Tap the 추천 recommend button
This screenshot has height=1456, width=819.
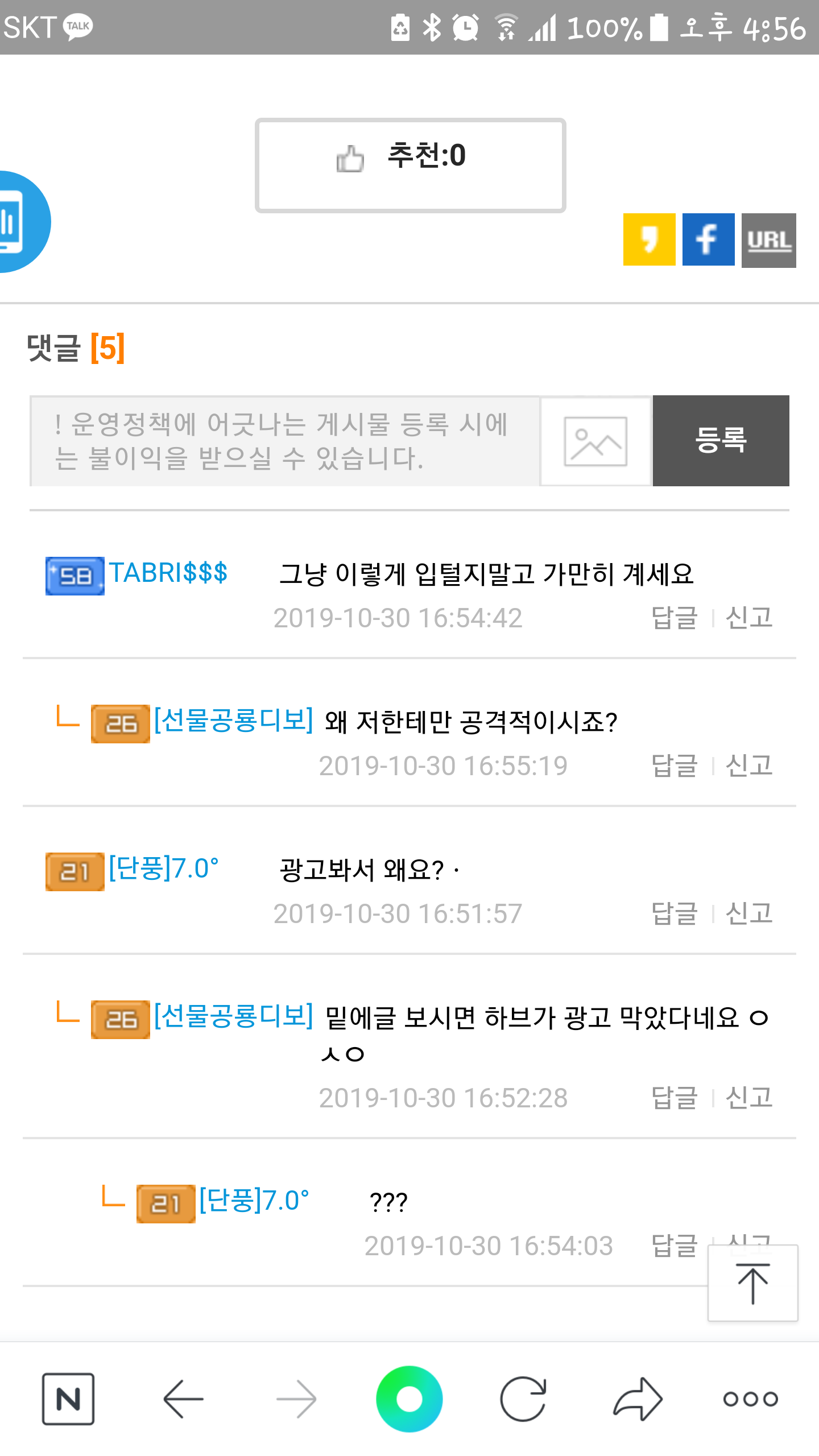pos(410,165)
